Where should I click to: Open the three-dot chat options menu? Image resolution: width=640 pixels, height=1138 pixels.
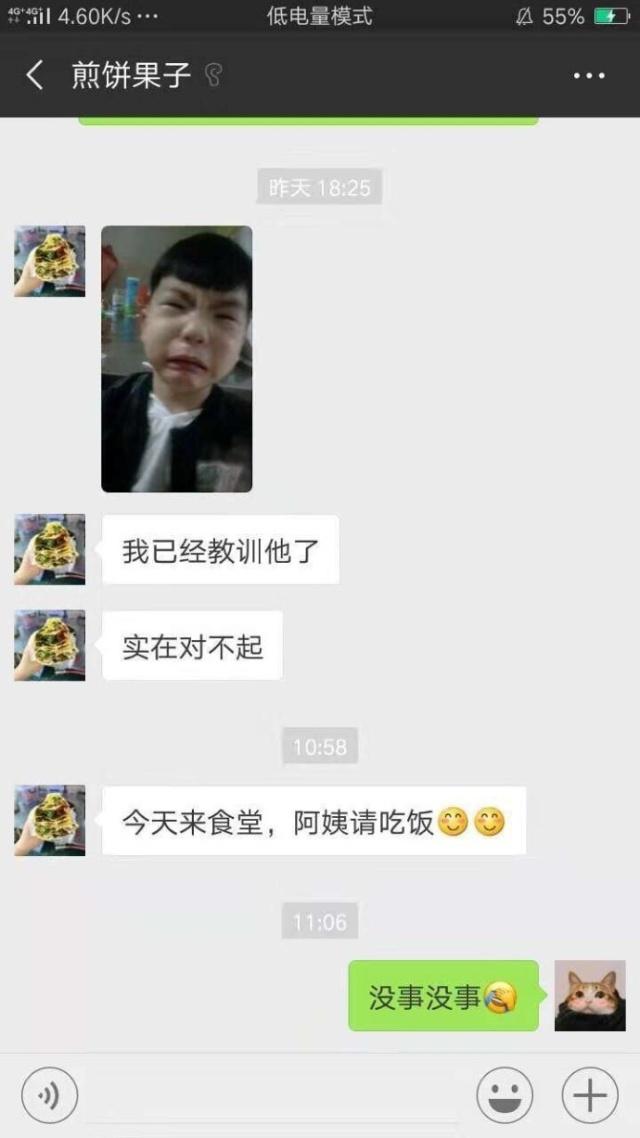point(588,76)
